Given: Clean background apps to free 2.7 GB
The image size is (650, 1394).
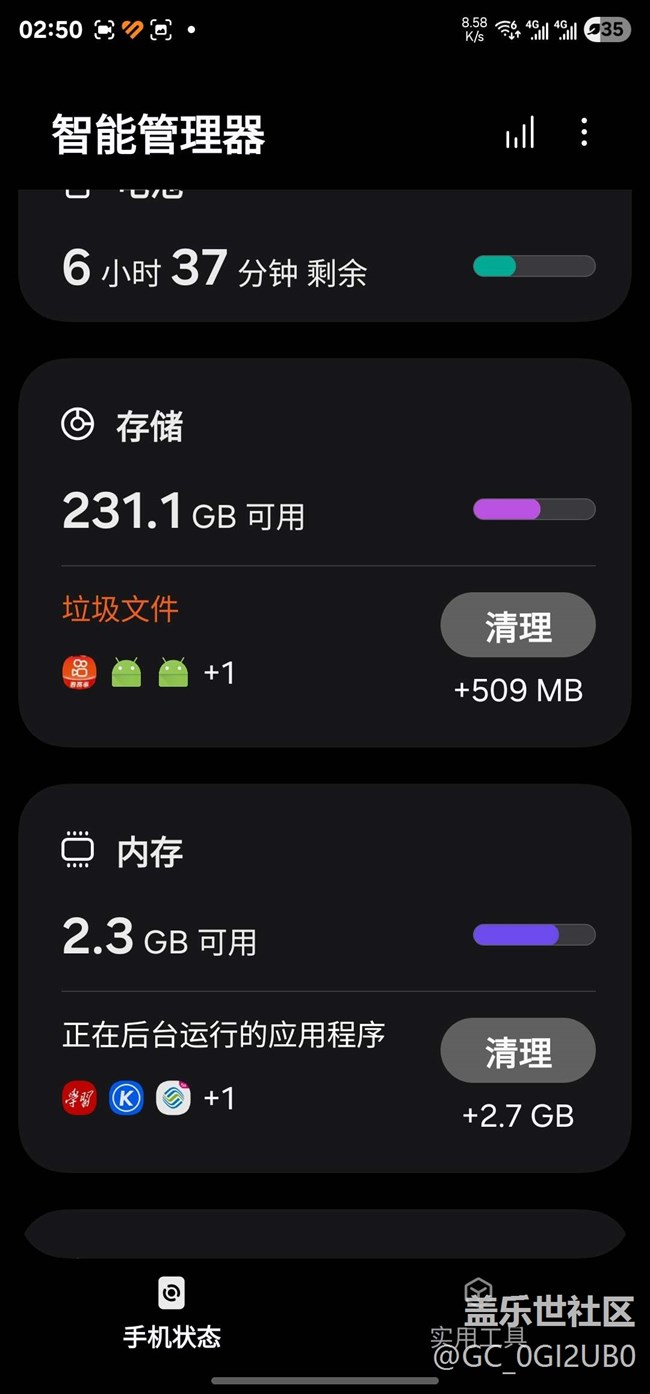Looking at the screenshot, I should pos(518,1051).
